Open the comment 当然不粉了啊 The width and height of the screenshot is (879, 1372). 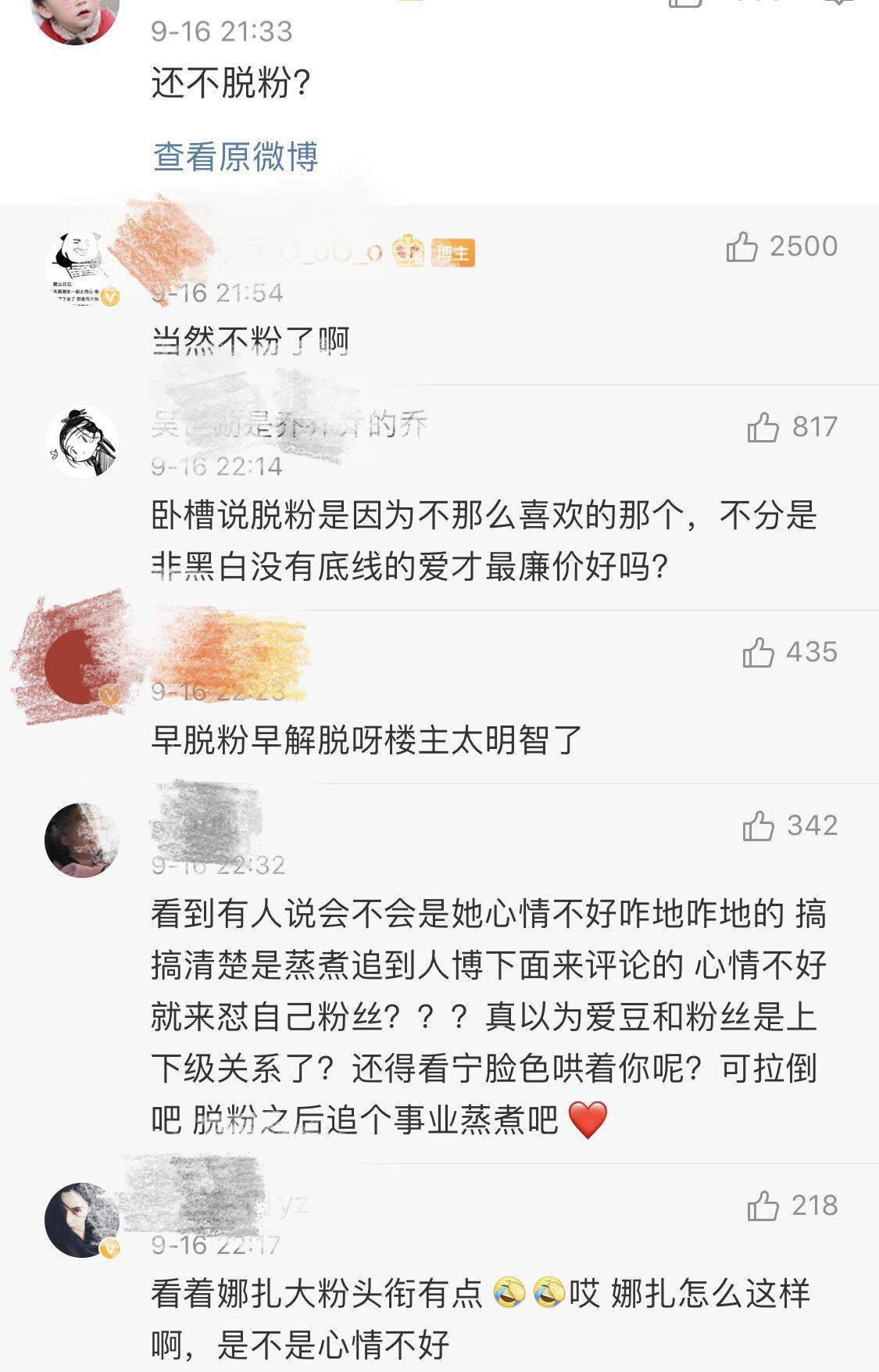[250, 342]
